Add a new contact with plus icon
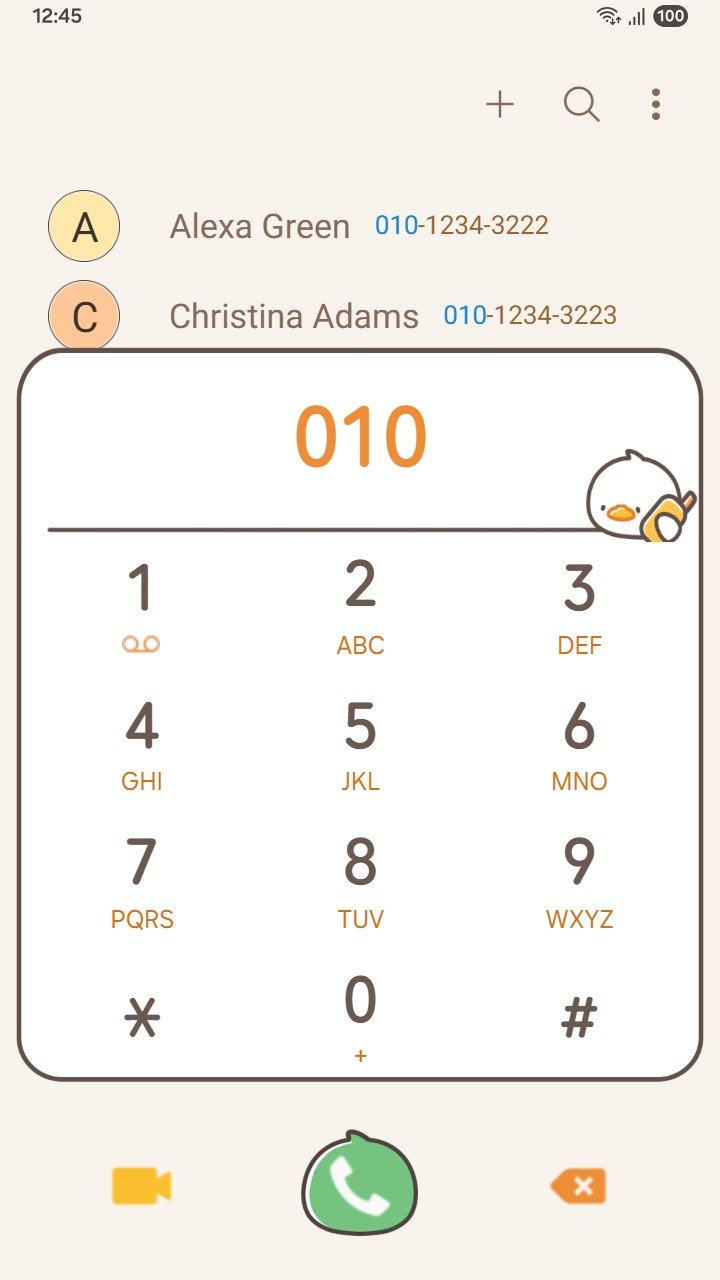Viewport: 720px width, 1280px height. pyautogui.click(x=500, y=104)
